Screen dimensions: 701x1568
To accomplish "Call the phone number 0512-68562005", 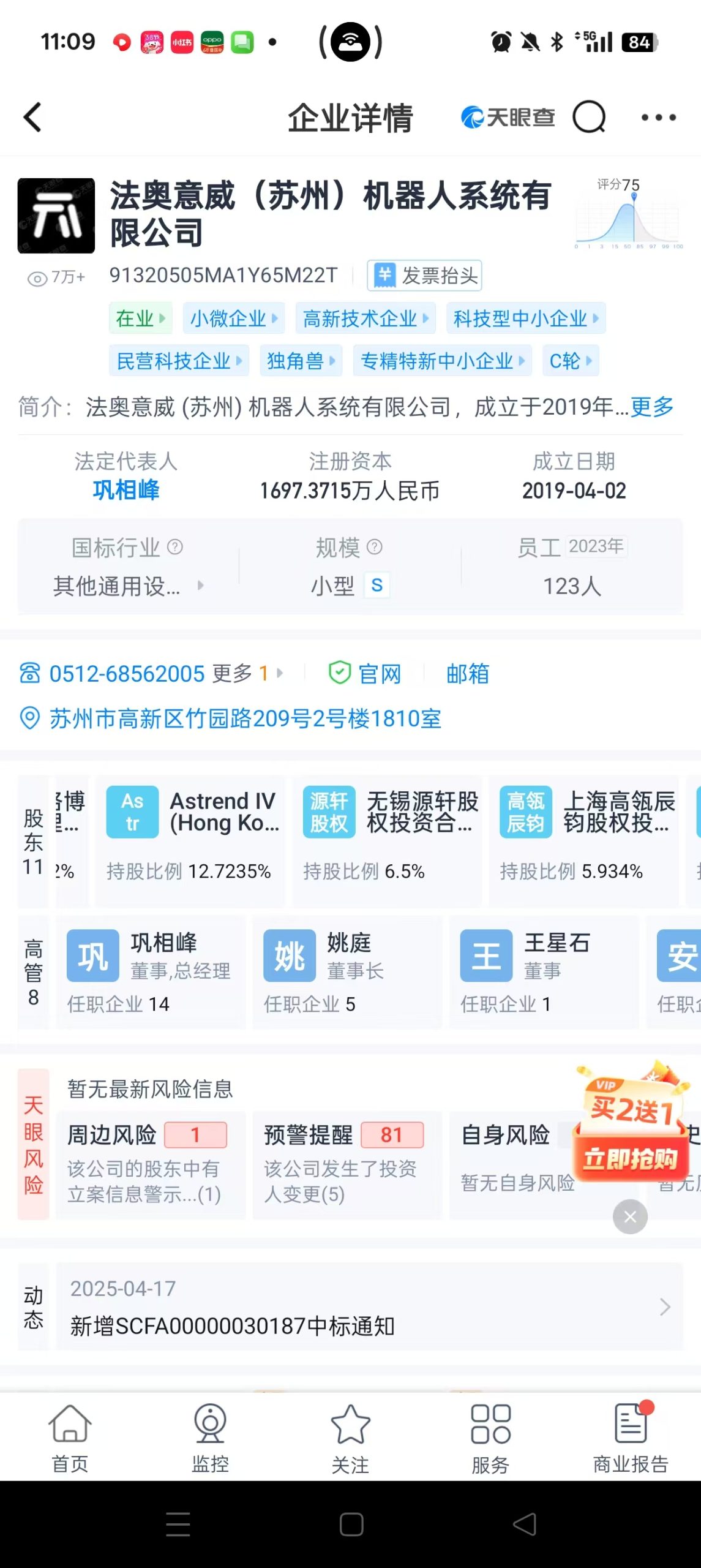I will [127, 674].
